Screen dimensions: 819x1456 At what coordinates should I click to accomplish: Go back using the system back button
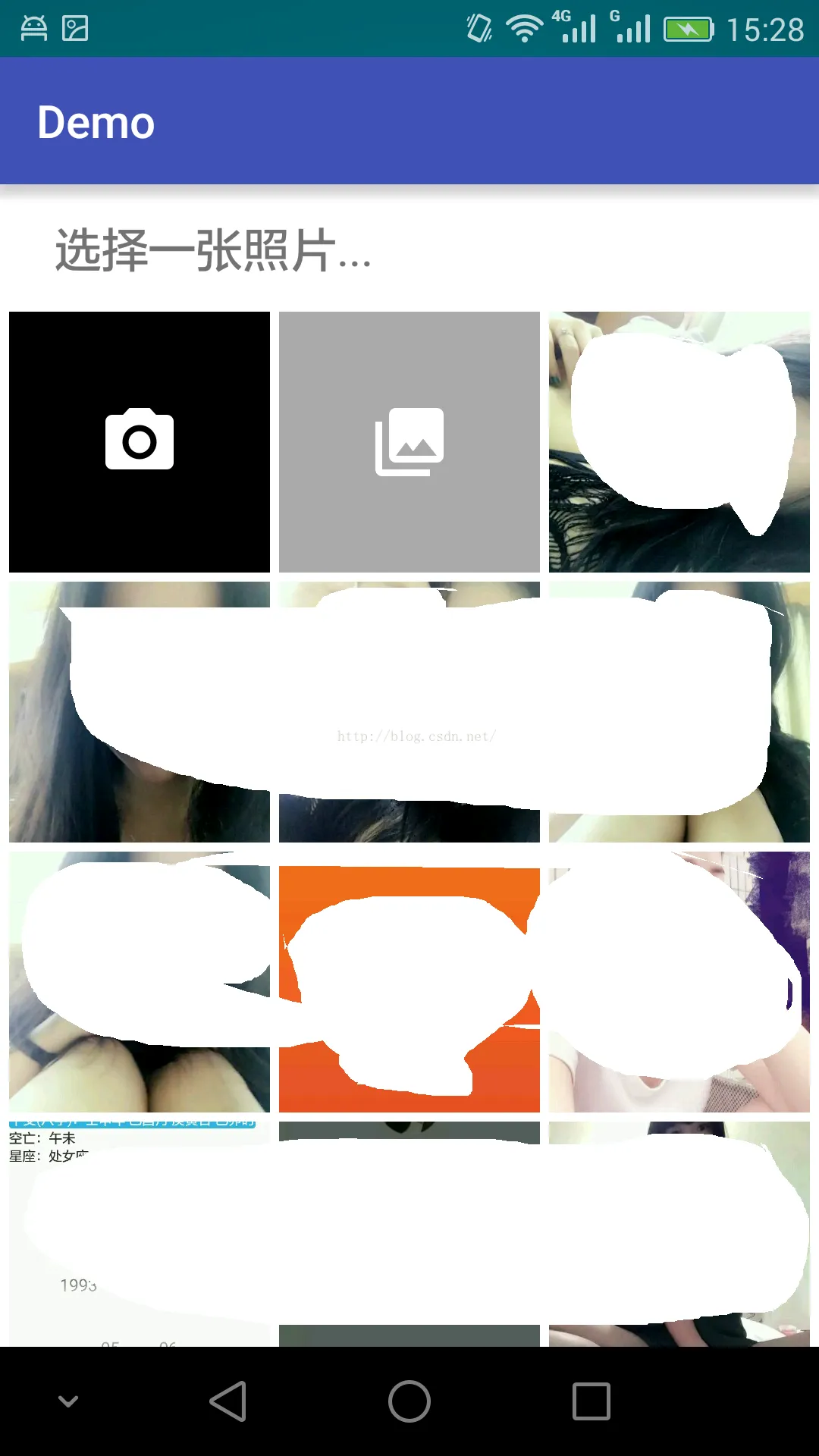227,1401
